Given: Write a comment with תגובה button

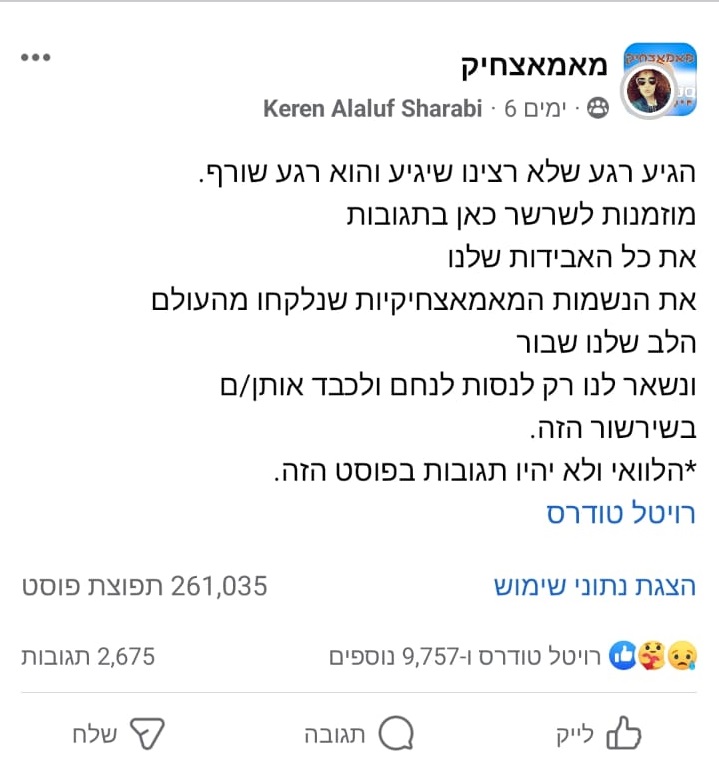Looking at the screenshot, I should pyautogui.click(x=359, y=734).
